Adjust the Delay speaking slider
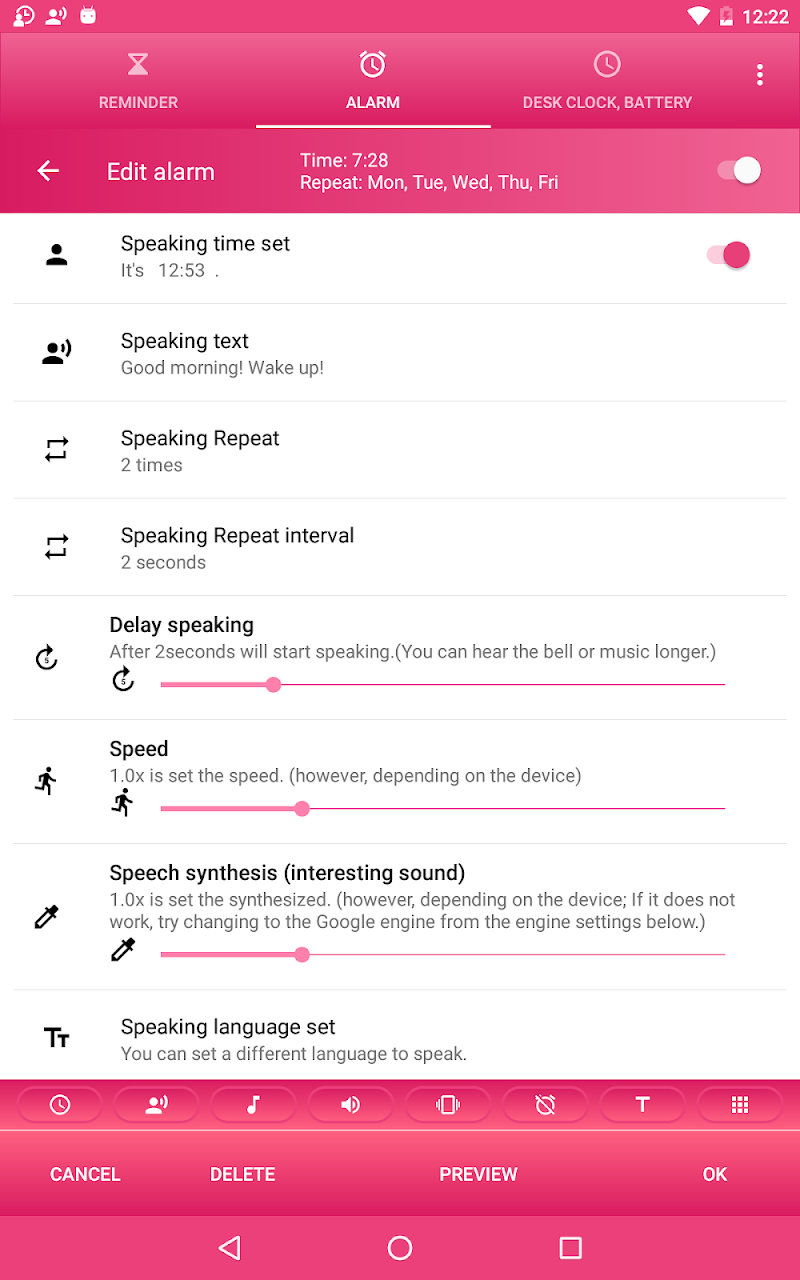 tap(273, 685)
